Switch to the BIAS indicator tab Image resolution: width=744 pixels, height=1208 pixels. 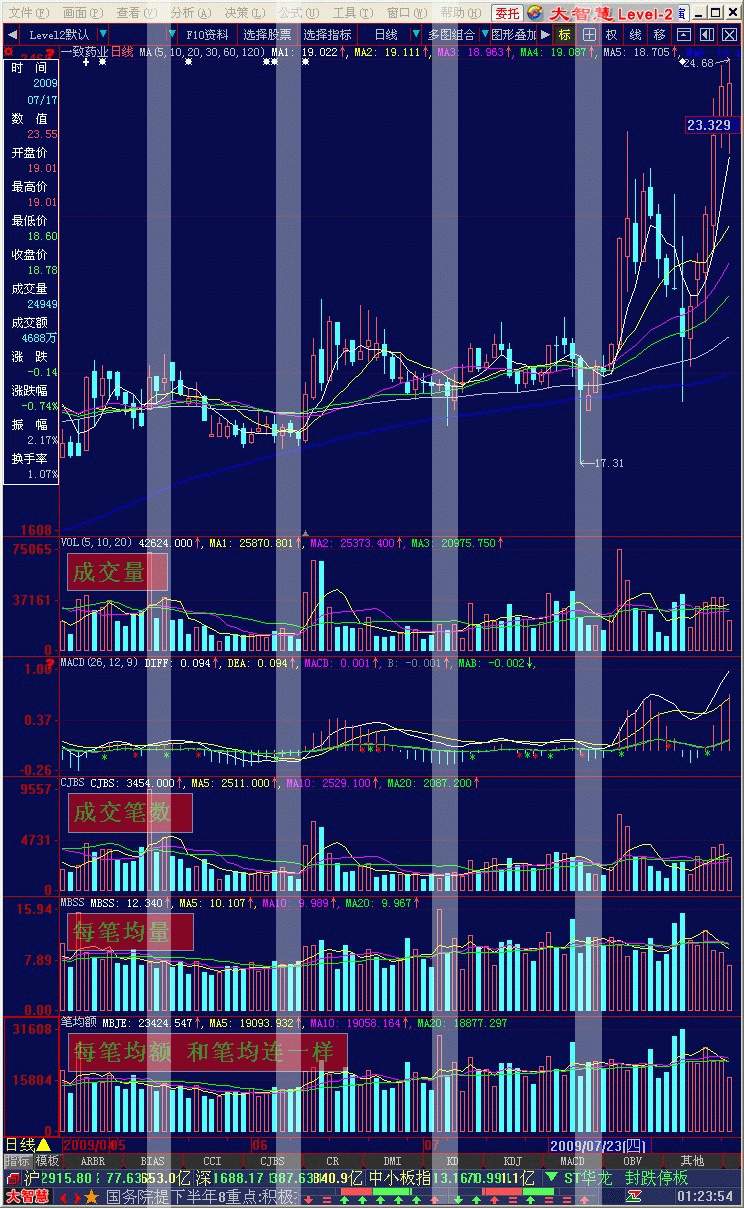click(152, 1161)
